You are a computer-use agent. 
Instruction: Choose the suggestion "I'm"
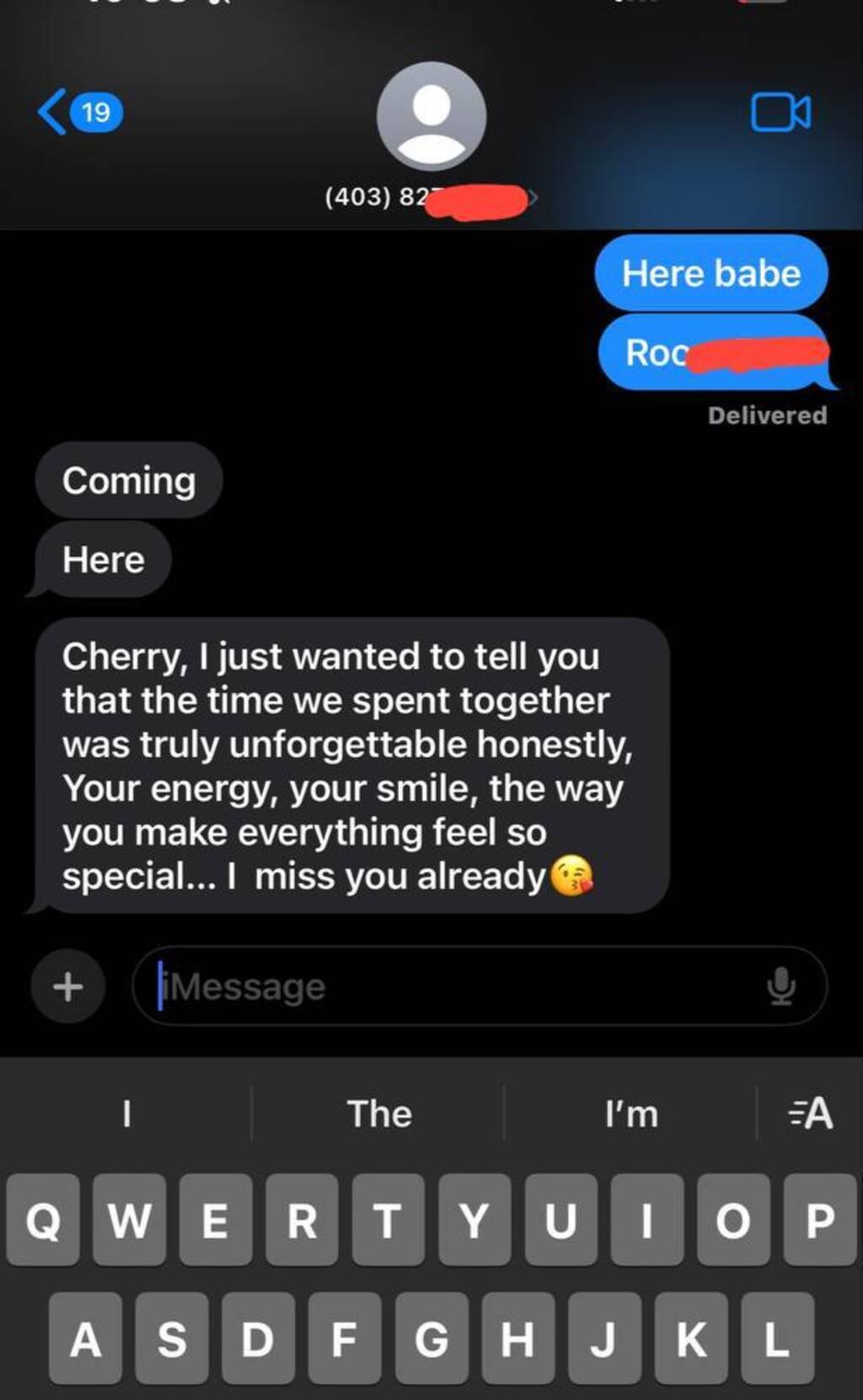(631, 1114)
